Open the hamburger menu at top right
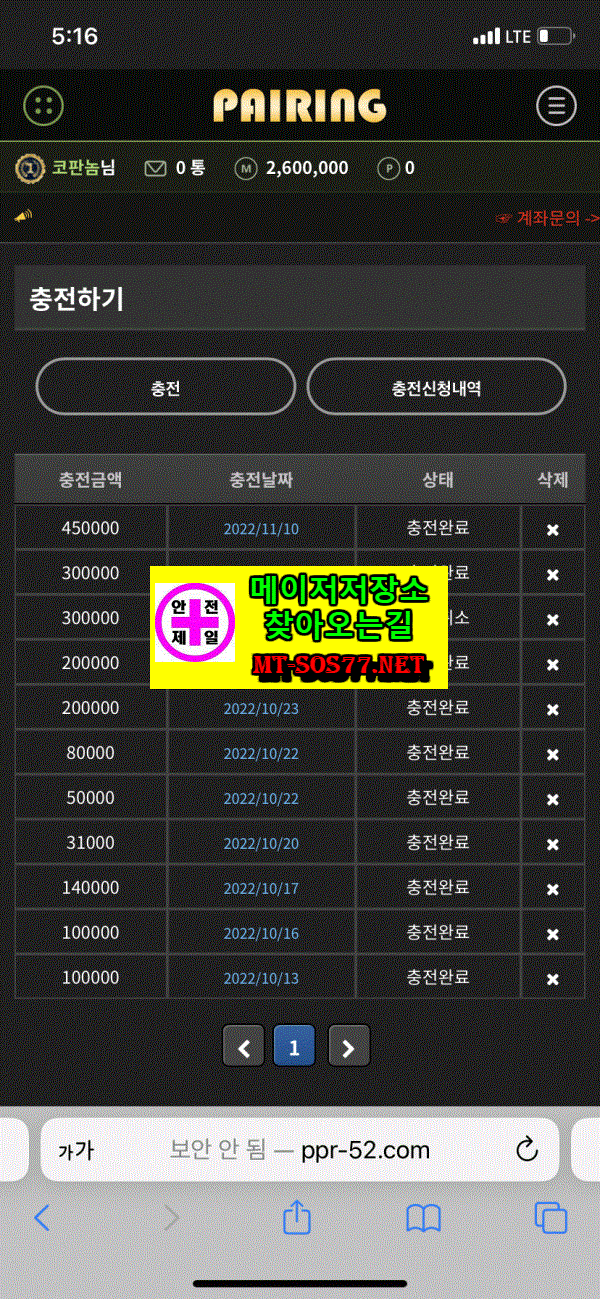The height and width of the screenshot is (1299, 600). point(557,105)
